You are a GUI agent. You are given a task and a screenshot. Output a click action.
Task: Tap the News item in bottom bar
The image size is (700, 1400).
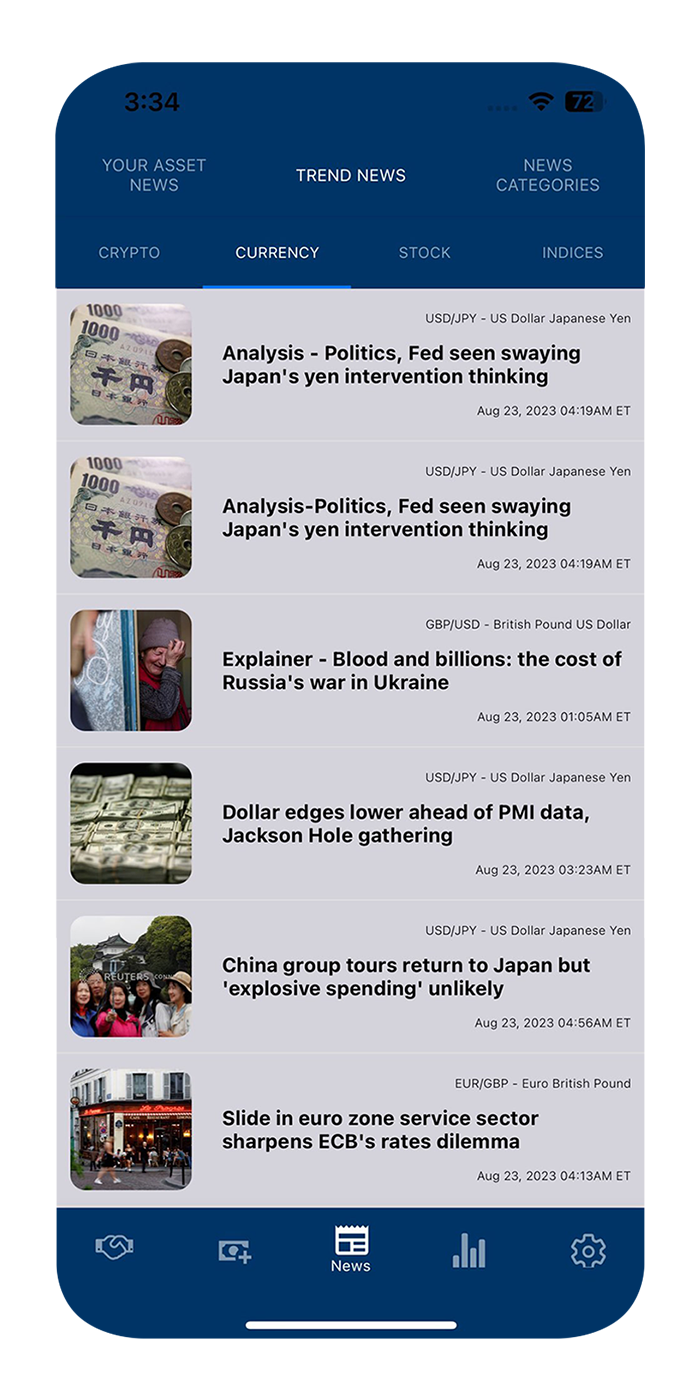click(x=351, y=1250)
